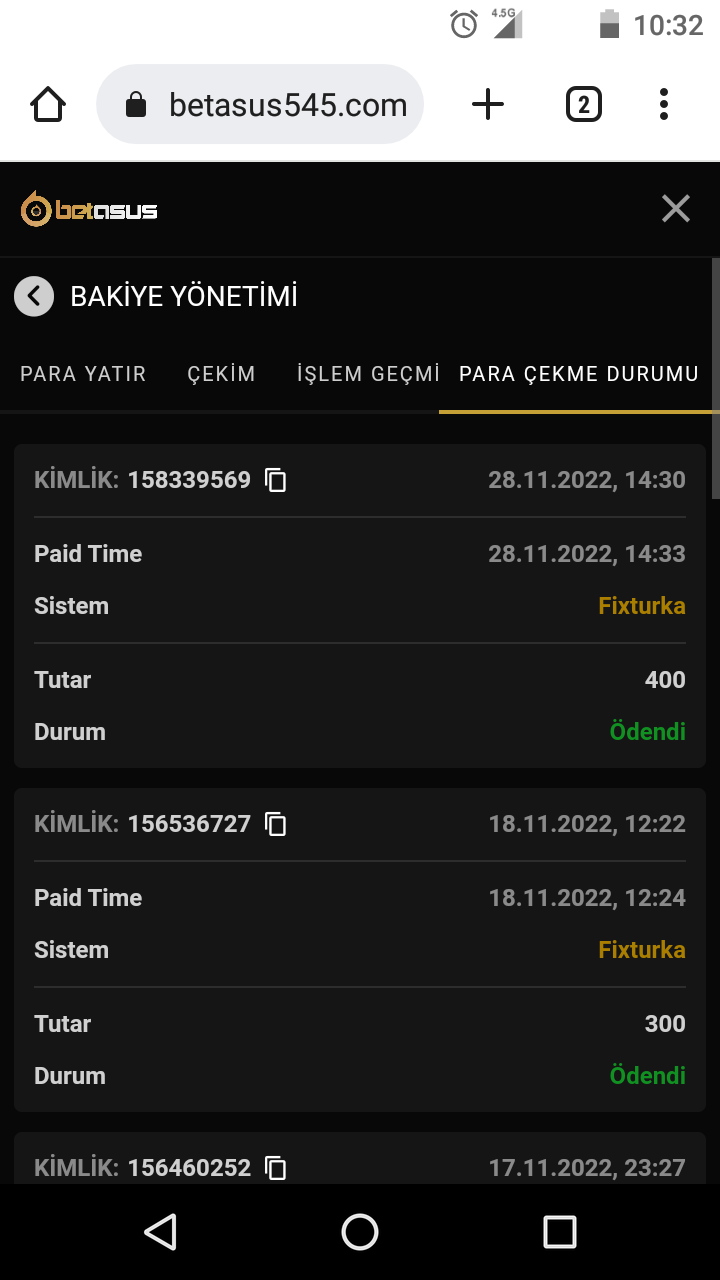Go back with the system navigation button
Viewport: 720px width, 1280px height.
(160, 1232)
